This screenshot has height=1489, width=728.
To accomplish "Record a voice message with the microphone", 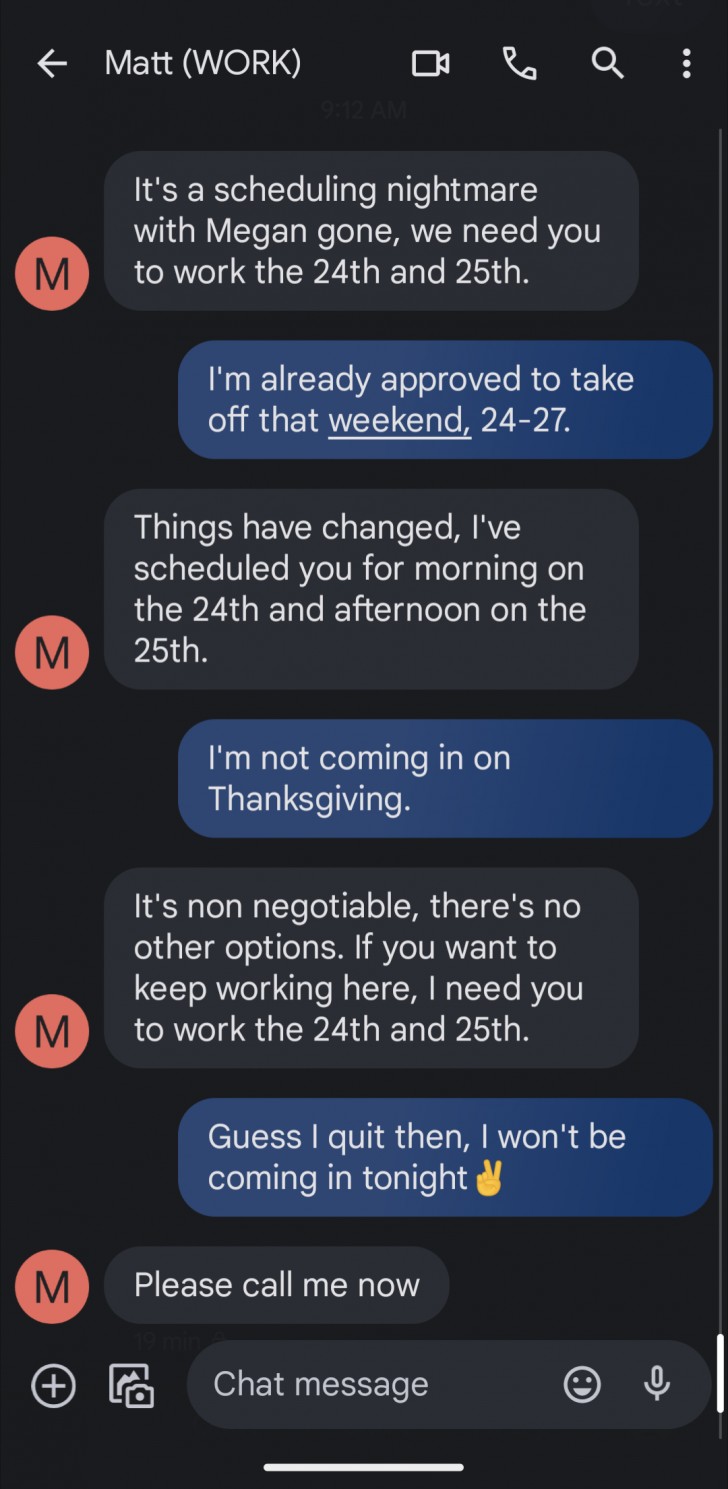I will point(657,1384).
